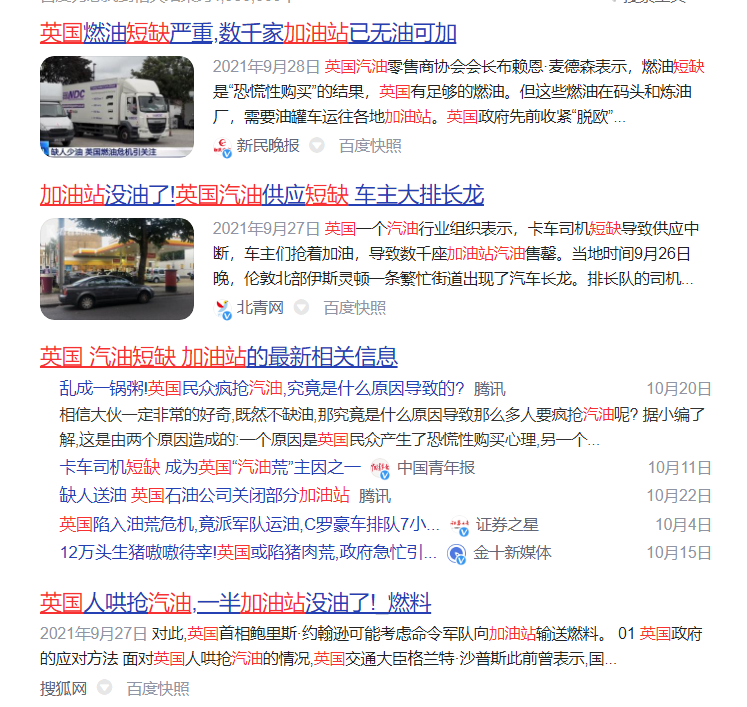The width and height of the screenshot is (747, 707).
Task: Open 百度快照 next to 北青网
Action: tap(354, 307)
